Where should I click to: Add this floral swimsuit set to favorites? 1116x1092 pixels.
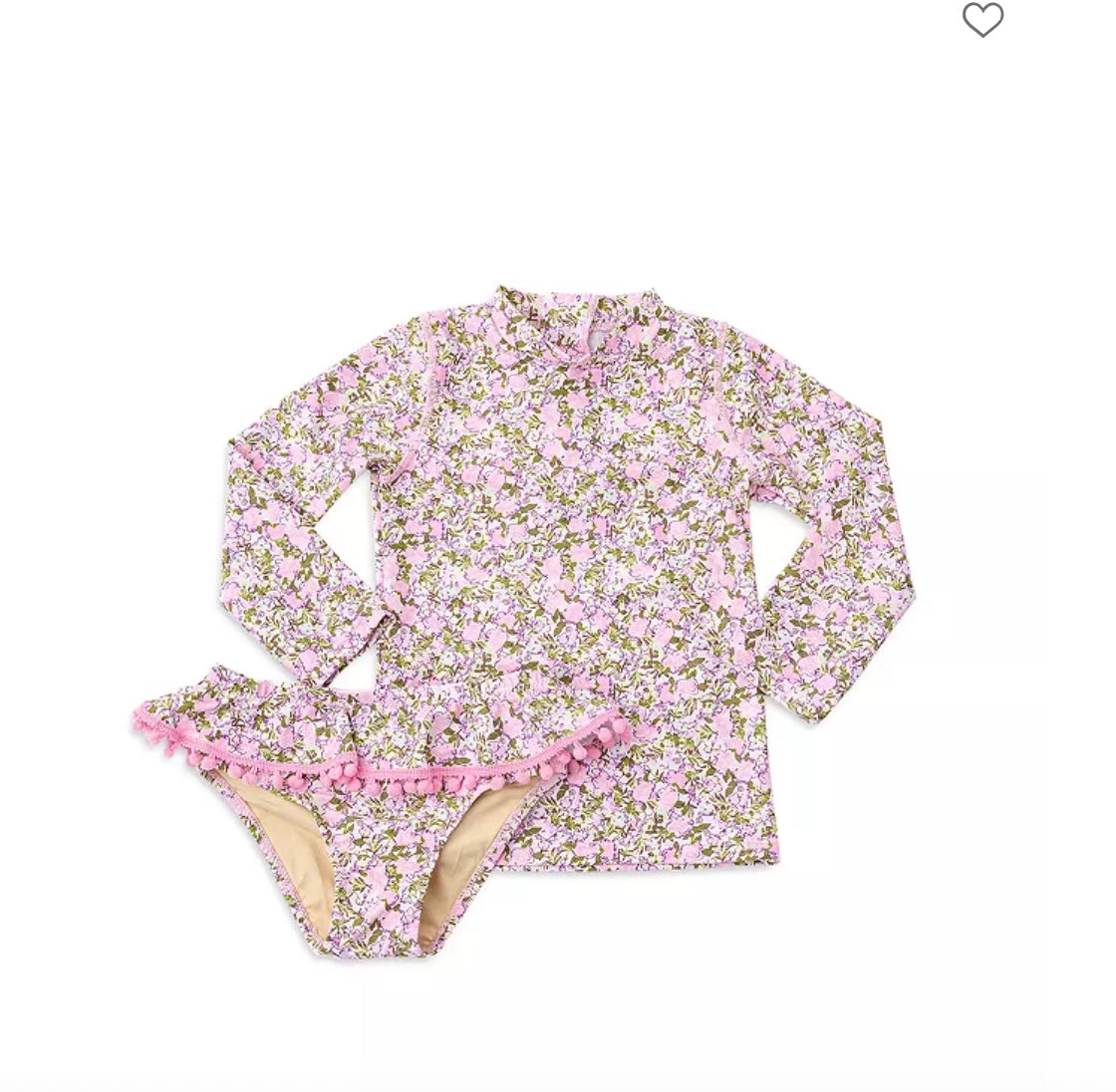982,20
